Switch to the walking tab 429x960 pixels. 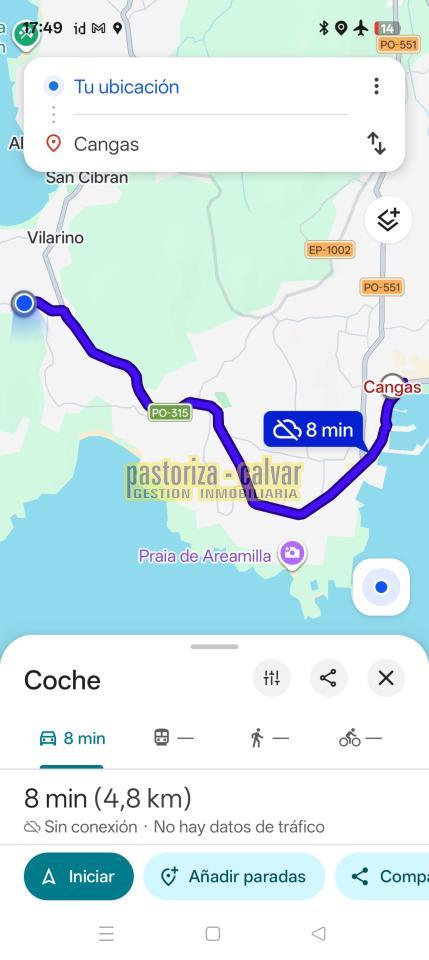click(269, 738)
